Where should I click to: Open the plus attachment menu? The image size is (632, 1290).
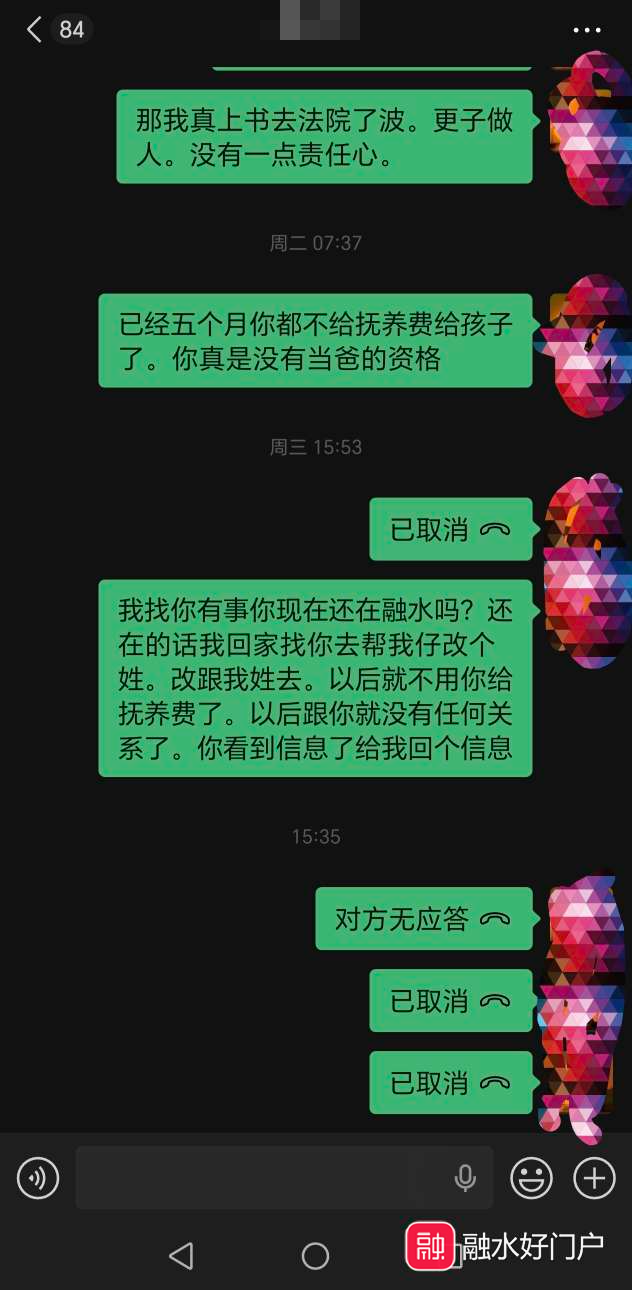coord(594,1178)
